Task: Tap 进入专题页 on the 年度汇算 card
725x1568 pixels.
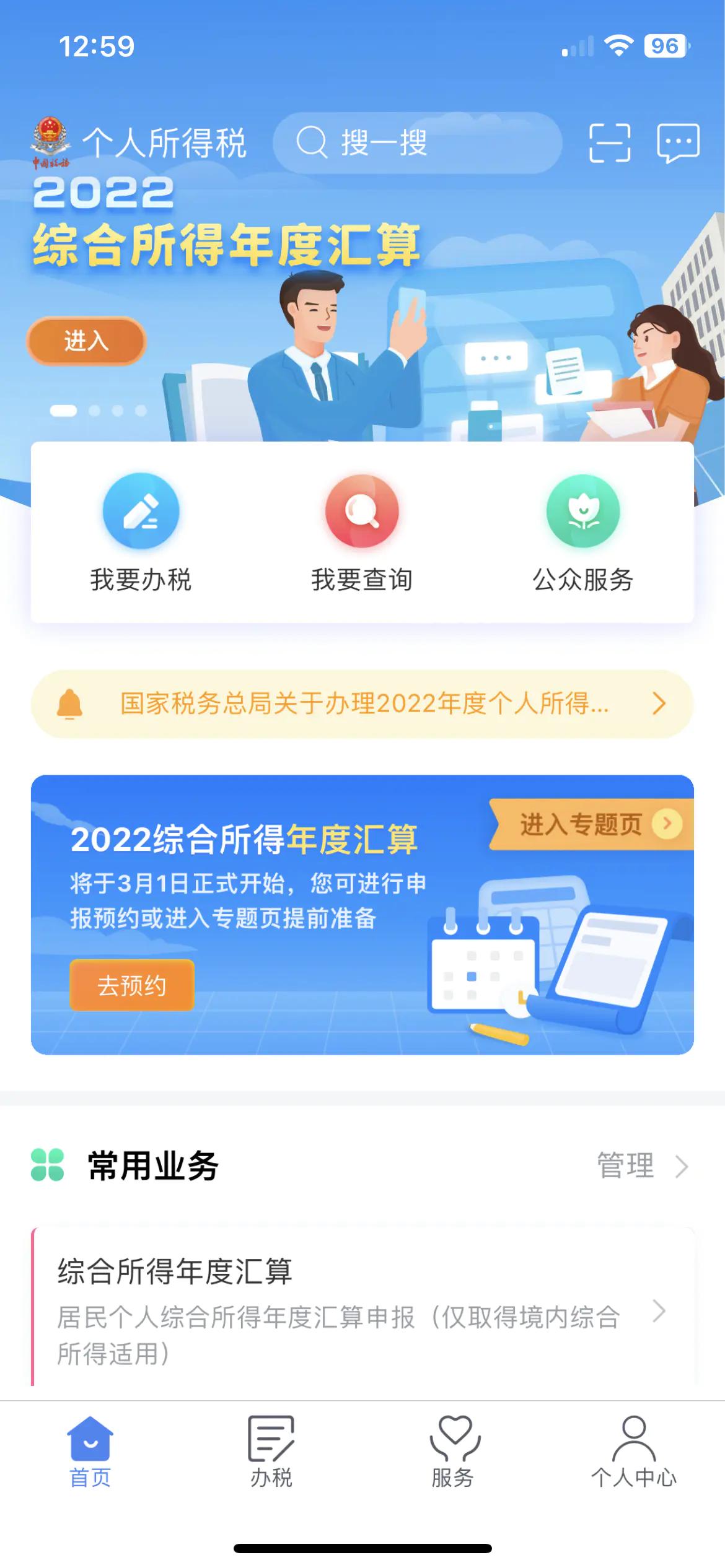Action: (x=591, y=824)
